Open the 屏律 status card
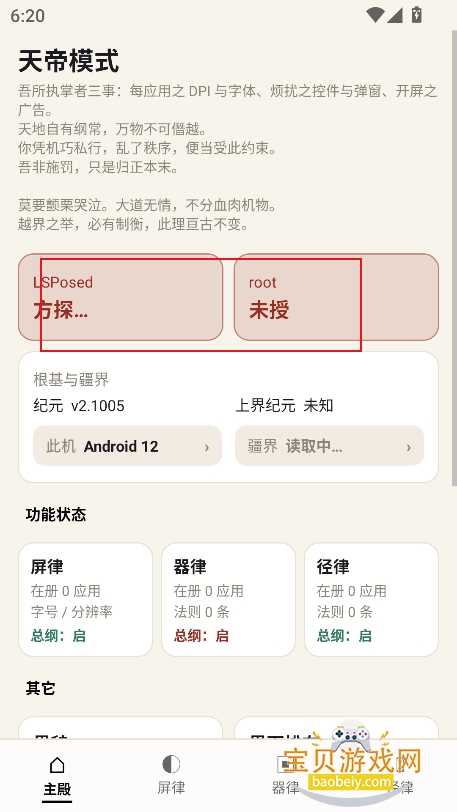 85,600
